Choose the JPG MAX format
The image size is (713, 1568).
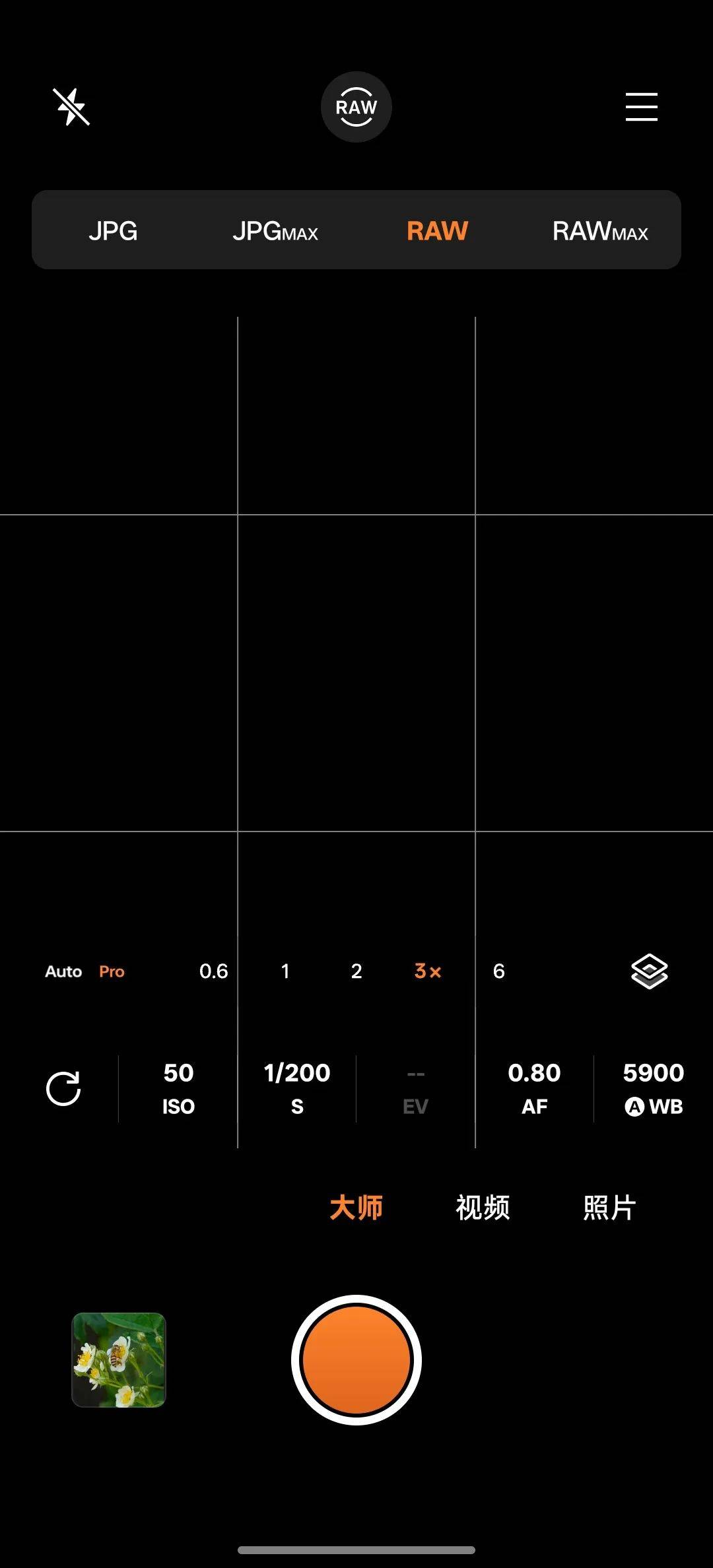click(x=275, y=231)
